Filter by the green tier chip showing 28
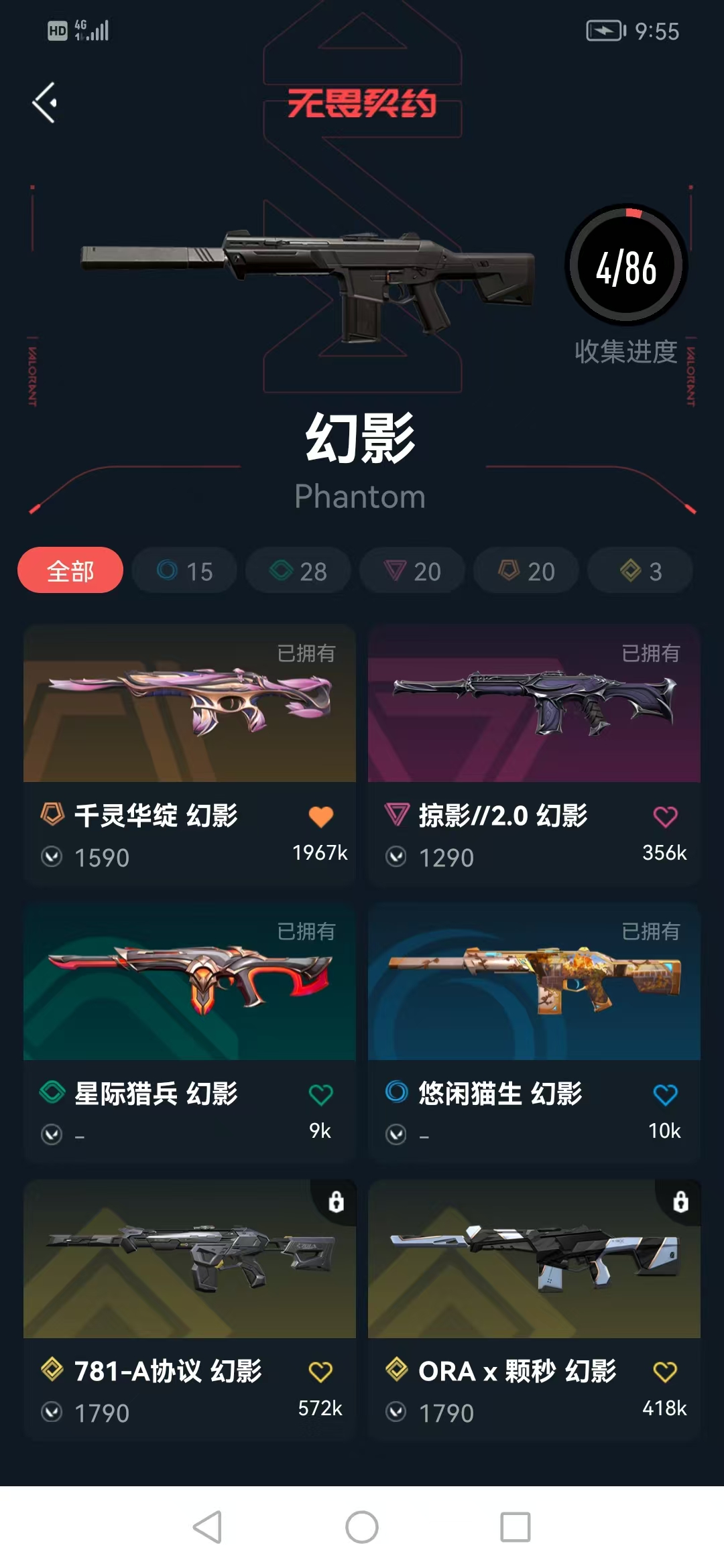 [x=298, y=570]
